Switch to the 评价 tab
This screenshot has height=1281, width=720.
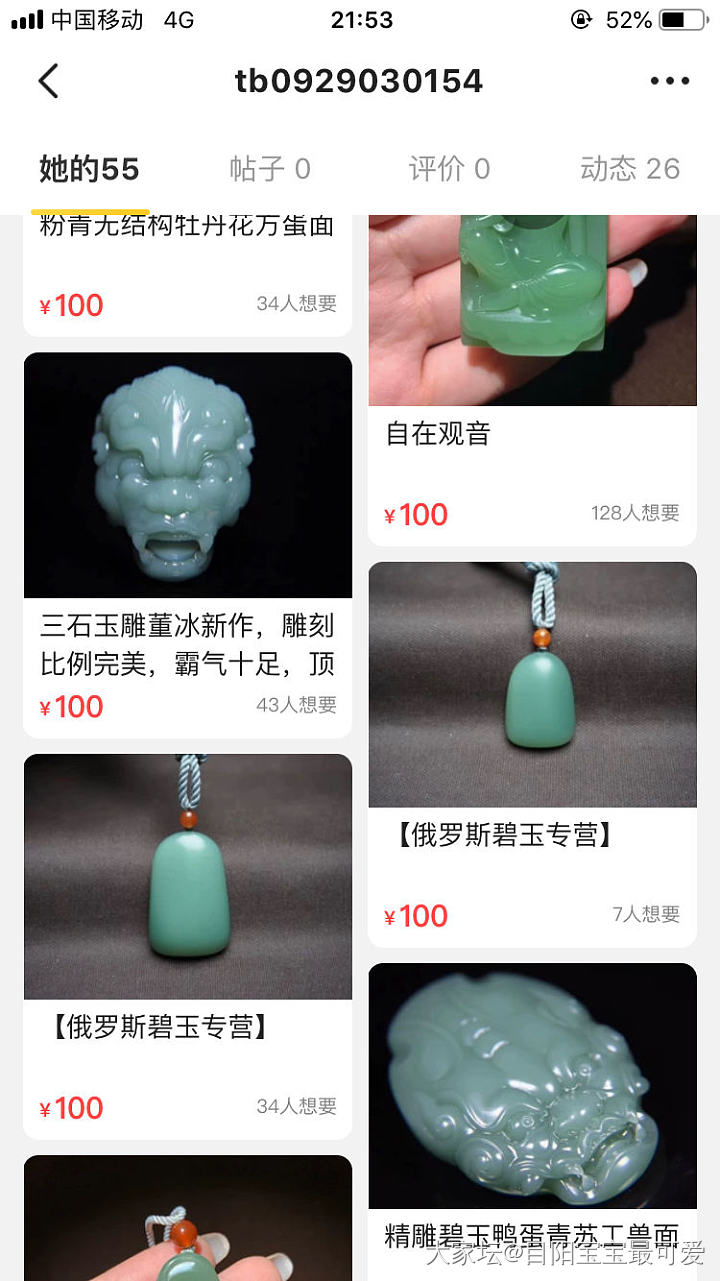click(x=449, y=169)
